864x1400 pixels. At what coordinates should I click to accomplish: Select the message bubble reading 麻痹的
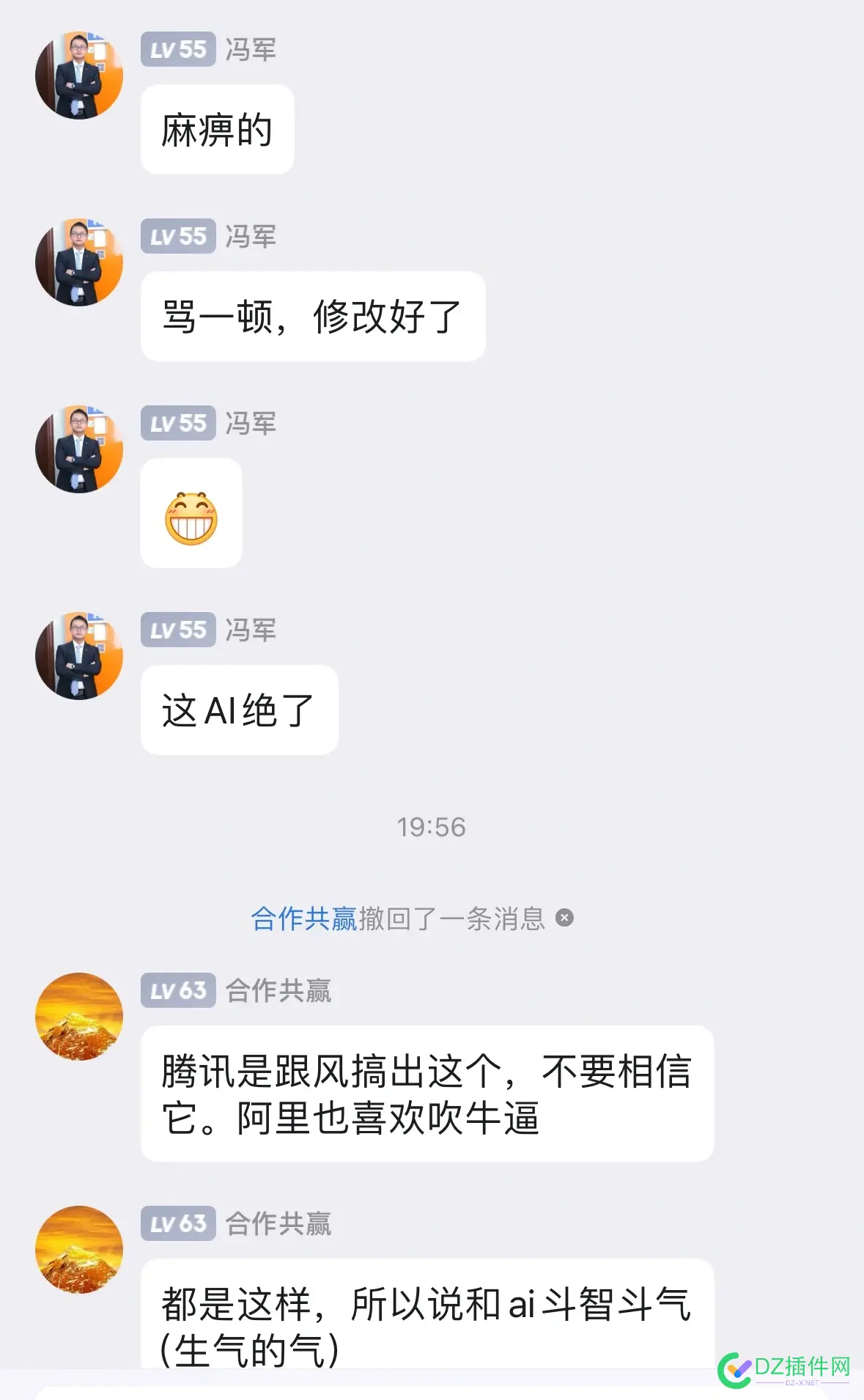[x=217, y=128]
